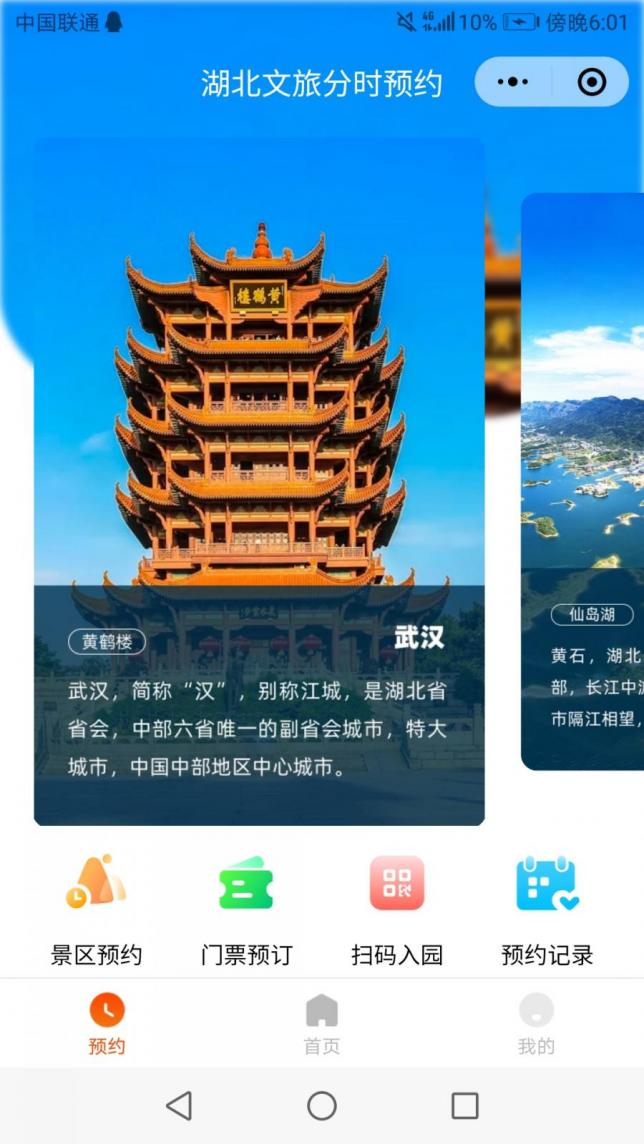Go back using the system back button
Viewport: 644px width, 1144px height.
click(179, 1105)
